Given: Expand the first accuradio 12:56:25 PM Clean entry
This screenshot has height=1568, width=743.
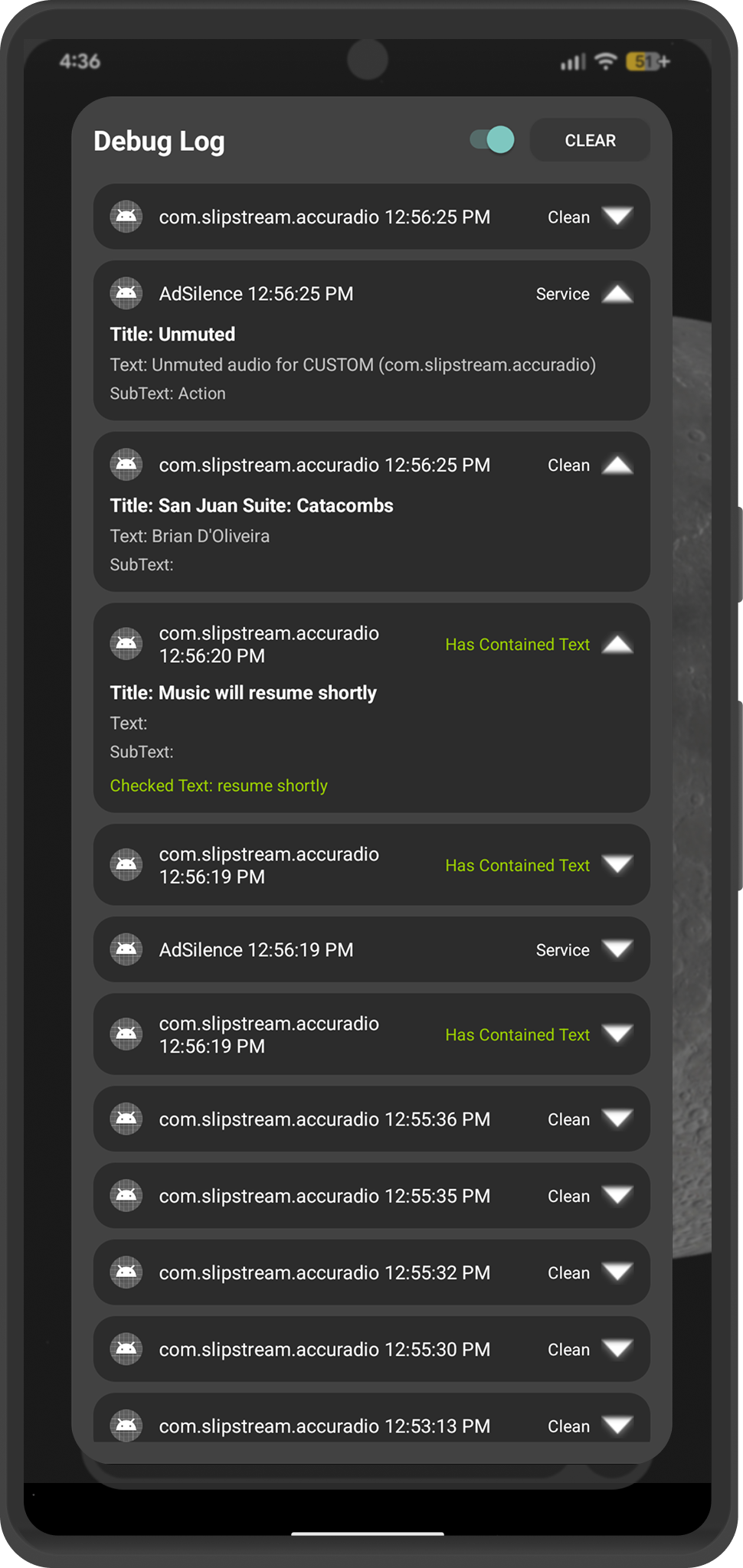Looking at the screenshot, I should point(617,217).
